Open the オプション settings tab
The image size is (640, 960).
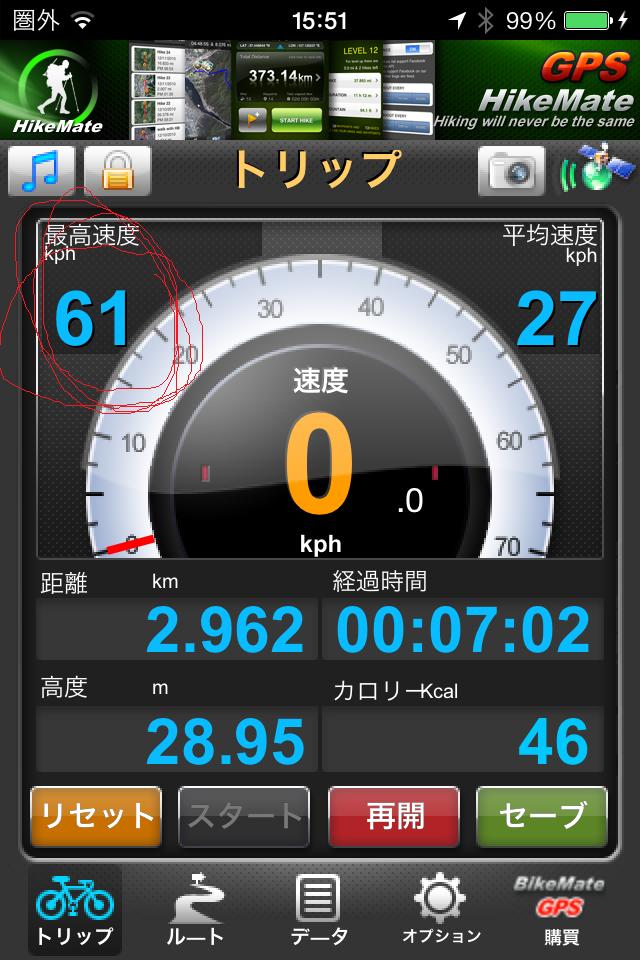pyautogui.click(x=441, y=908)
